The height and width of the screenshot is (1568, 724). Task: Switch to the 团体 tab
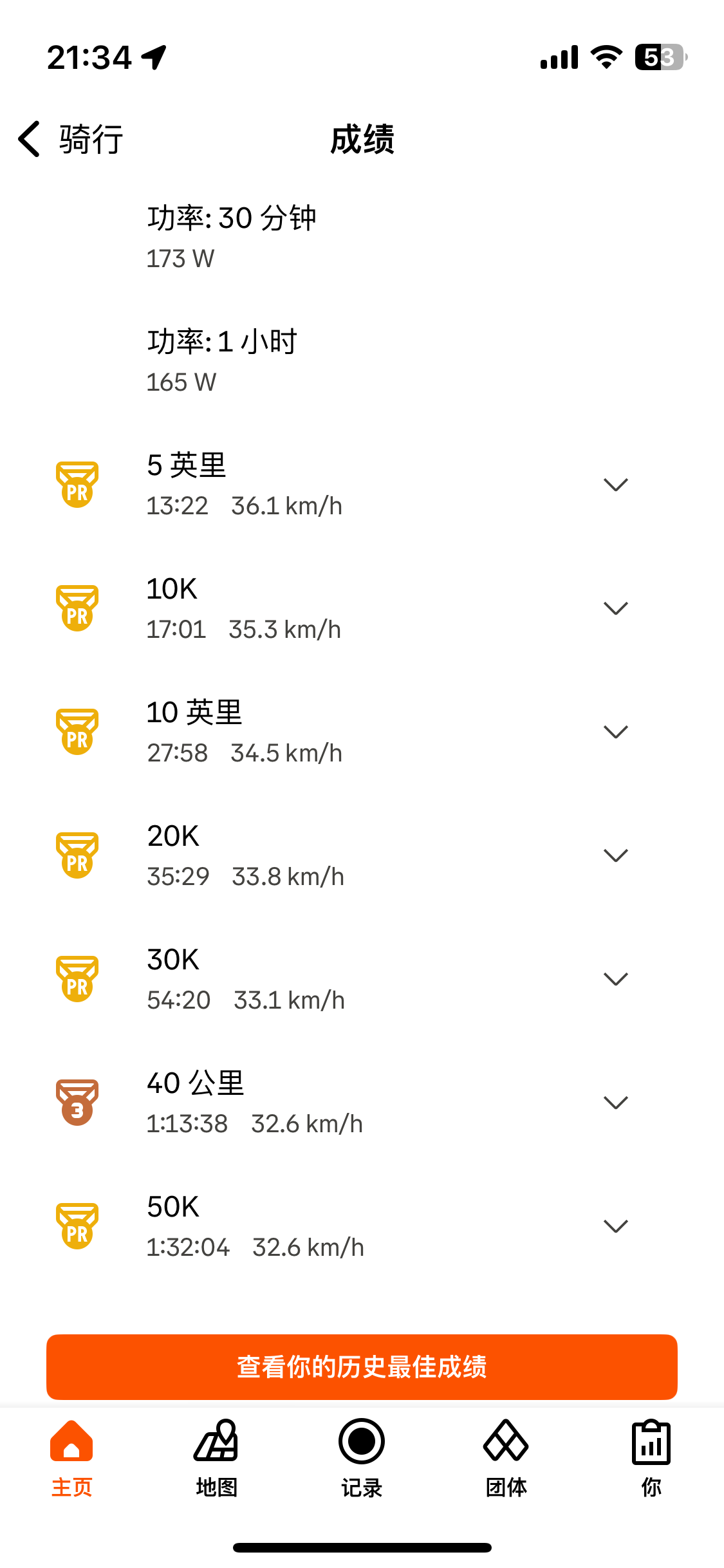coord(506,1459)
